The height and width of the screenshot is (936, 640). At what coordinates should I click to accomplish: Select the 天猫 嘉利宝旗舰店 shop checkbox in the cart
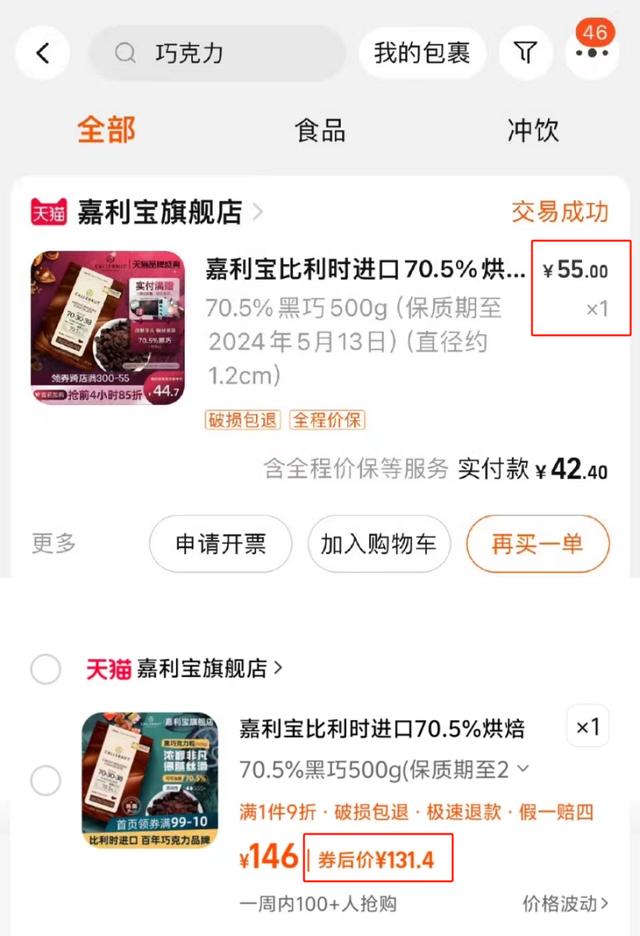click(46, 669)
